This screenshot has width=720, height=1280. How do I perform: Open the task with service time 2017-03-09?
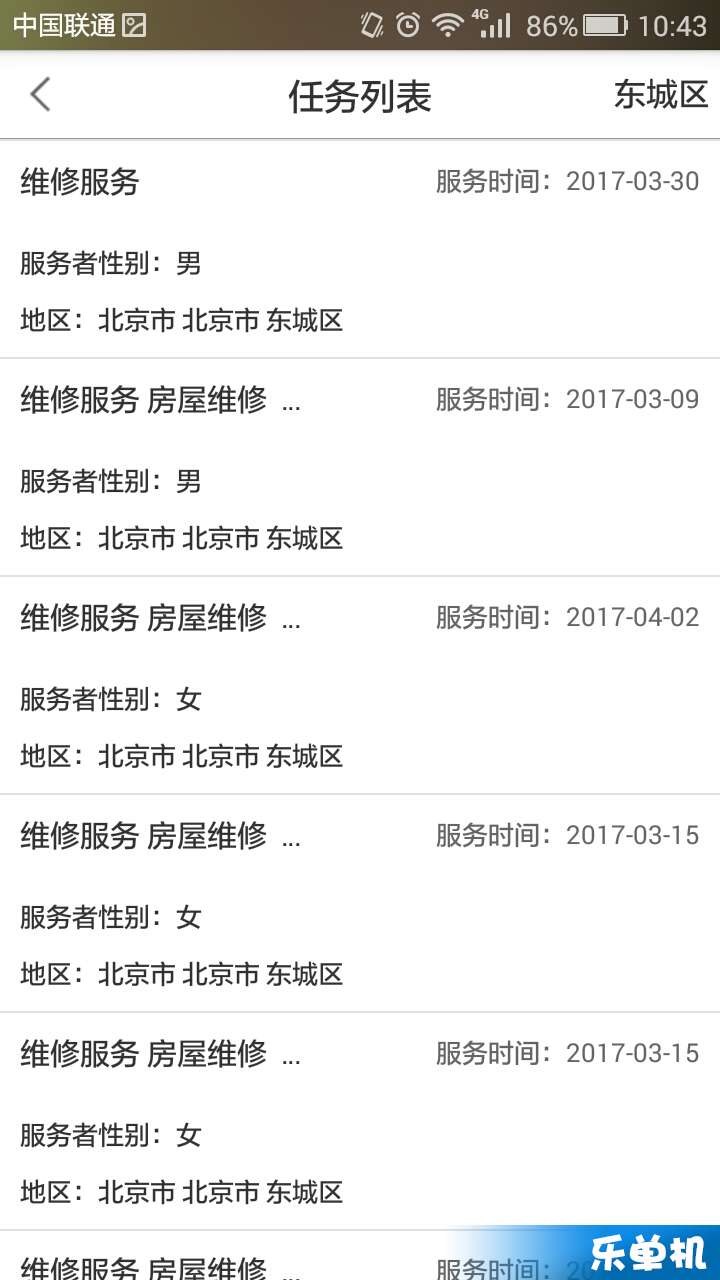(360, 468)
